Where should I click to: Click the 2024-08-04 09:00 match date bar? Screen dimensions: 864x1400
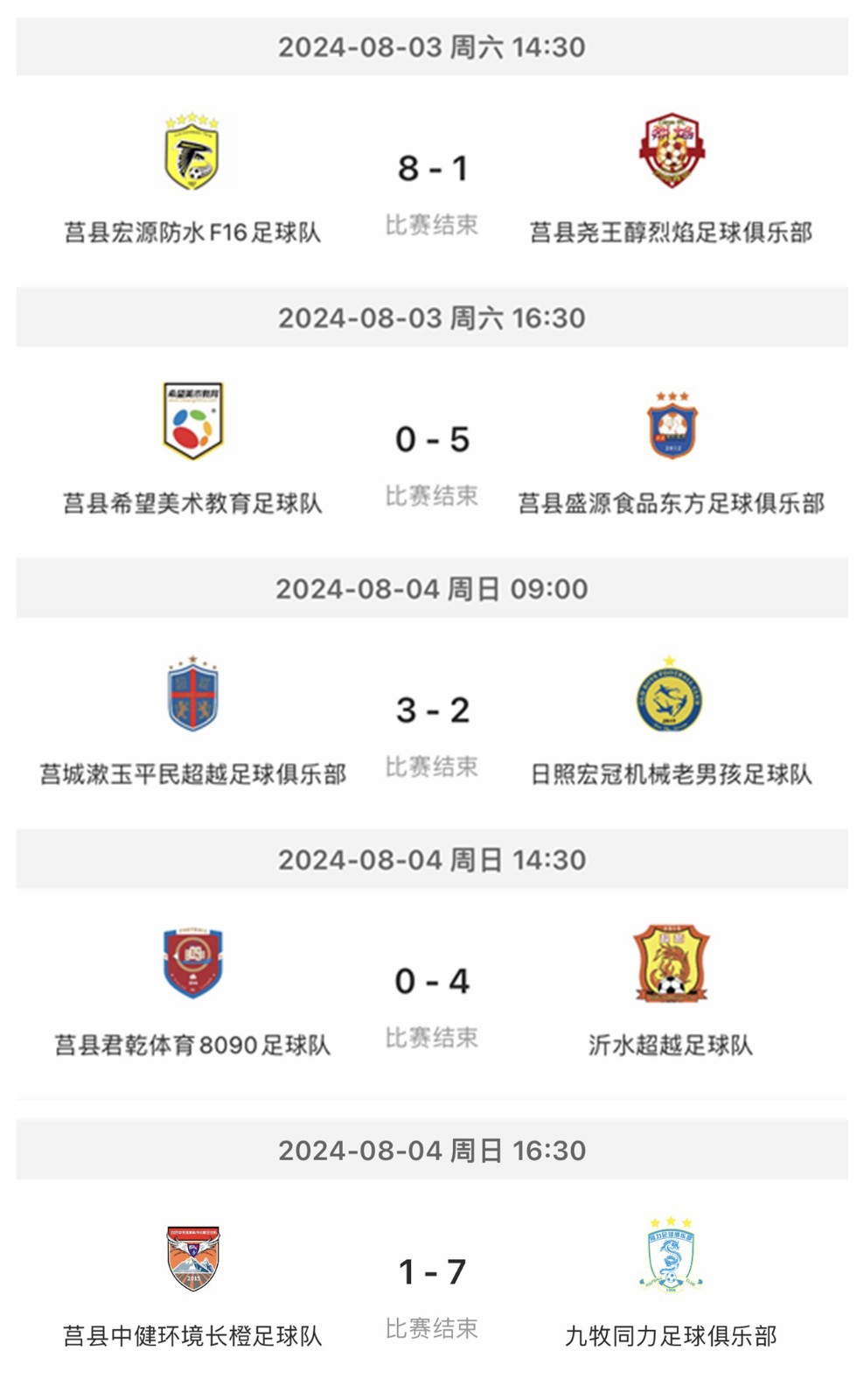click(432, 591)
